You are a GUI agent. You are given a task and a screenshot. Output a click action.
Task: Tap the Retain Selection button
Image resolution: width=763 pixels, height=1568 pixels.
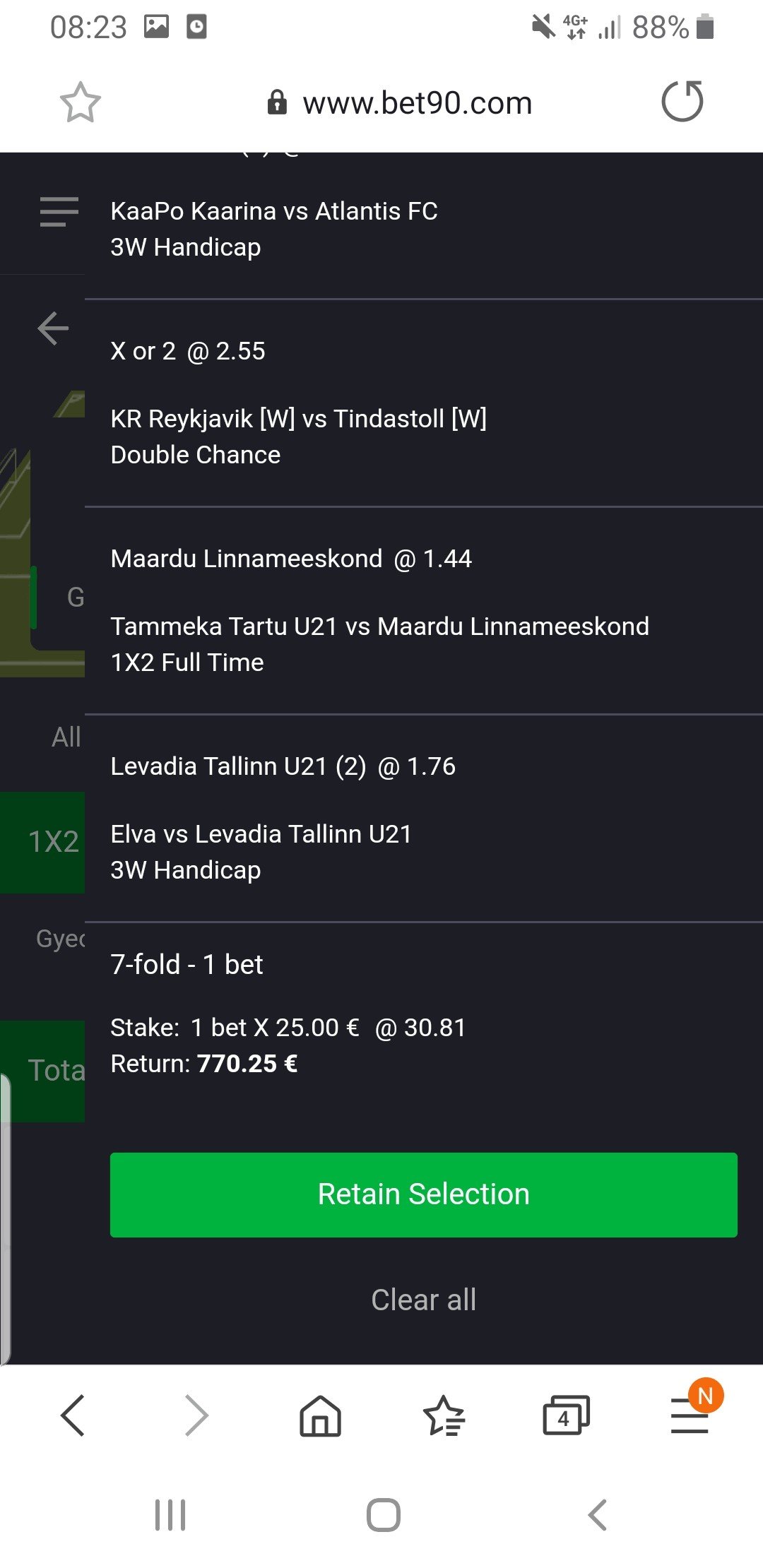tap(423, 1194)
